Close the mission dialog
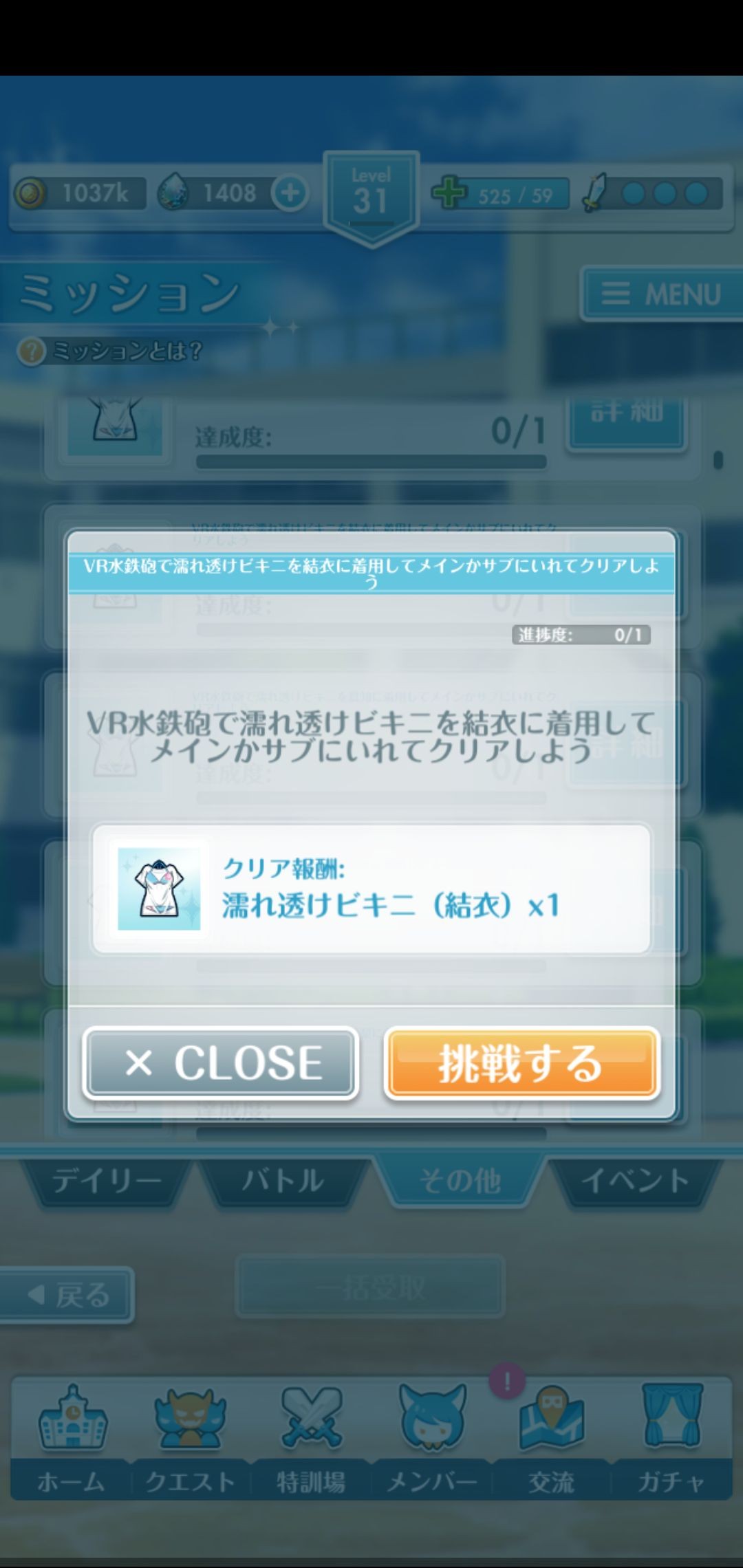The image size is (743, 1568). tap(220, 1063)
